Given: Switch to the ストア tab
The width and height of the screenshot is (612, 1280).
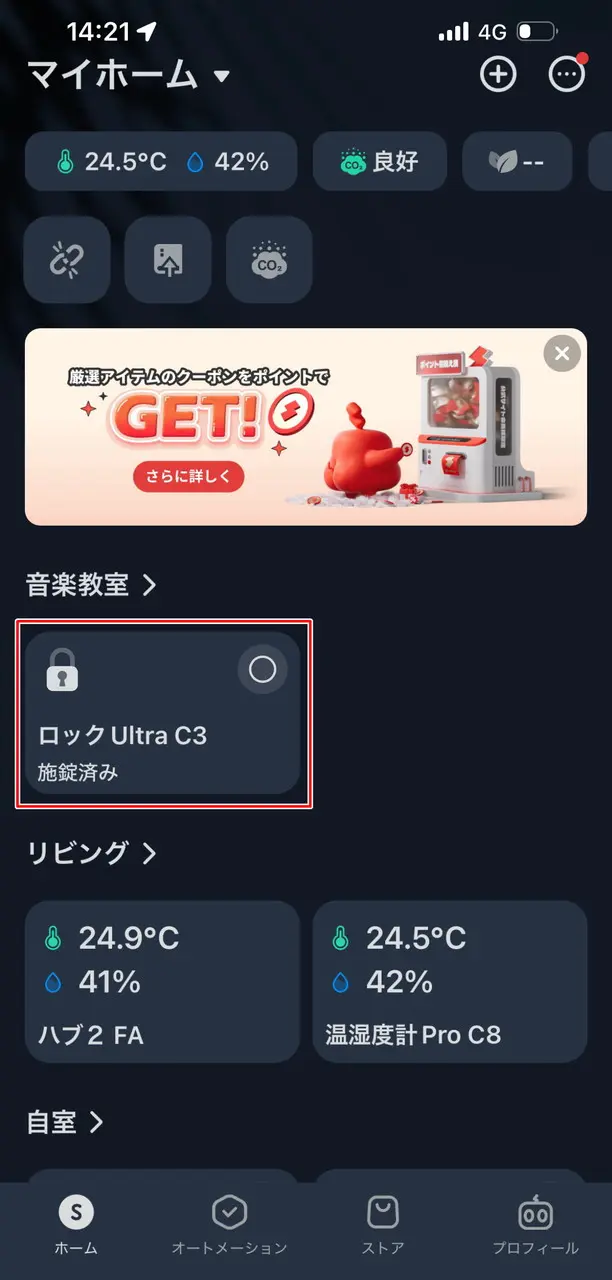Looking at the screenshot, I should 383,1226.
